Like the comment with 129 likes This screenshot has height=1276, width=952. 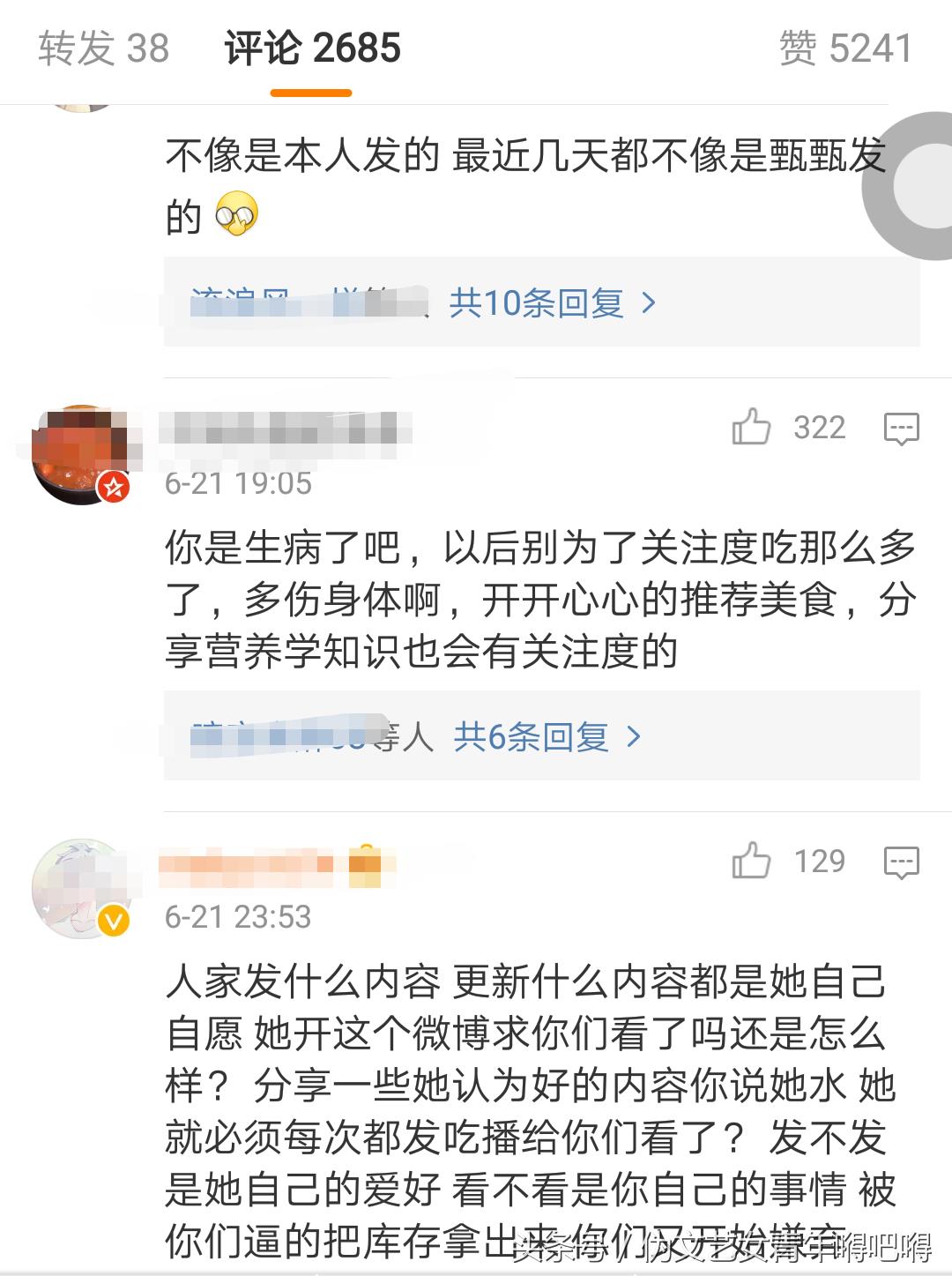751,861
